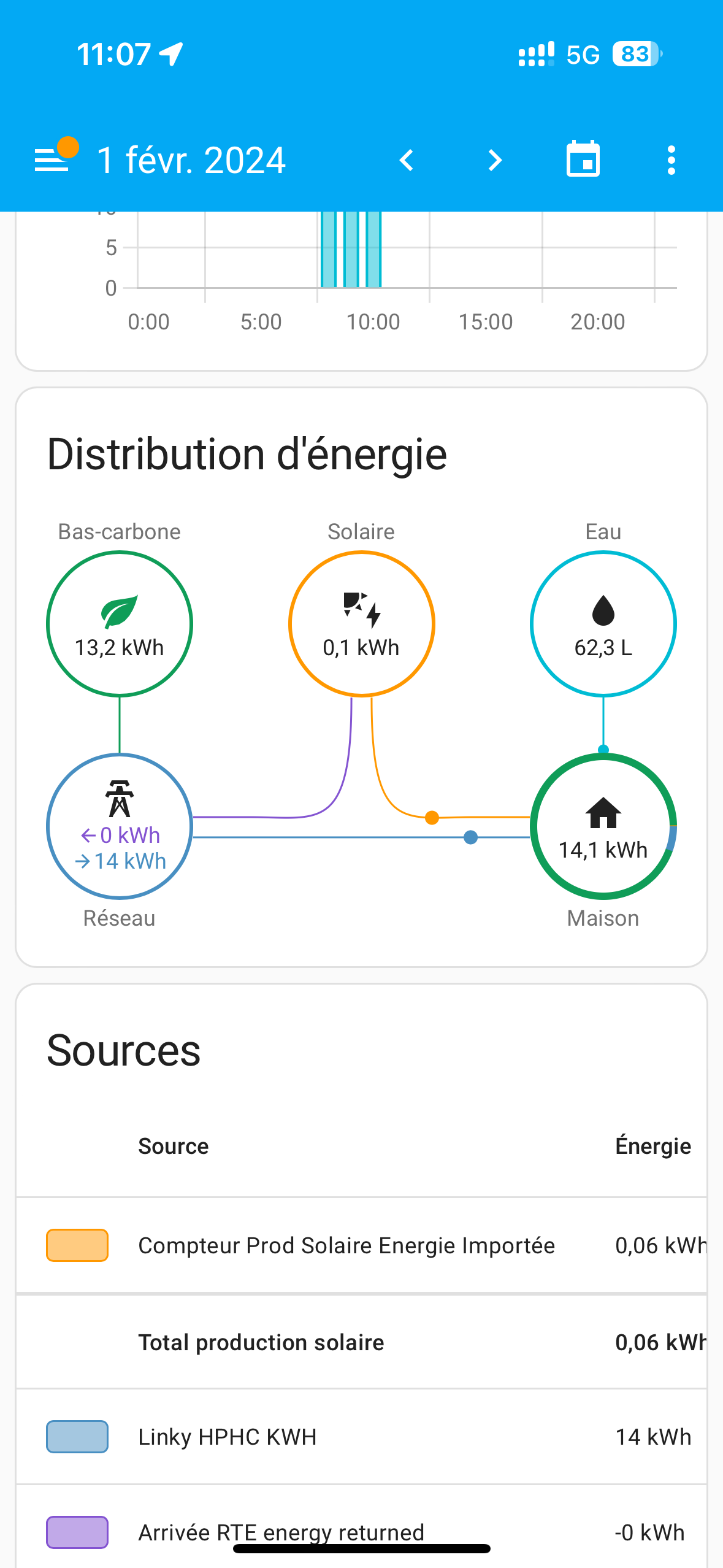Open the Arrivée RTE energy returned row

pyautogui.click(x=361, y=1532)
